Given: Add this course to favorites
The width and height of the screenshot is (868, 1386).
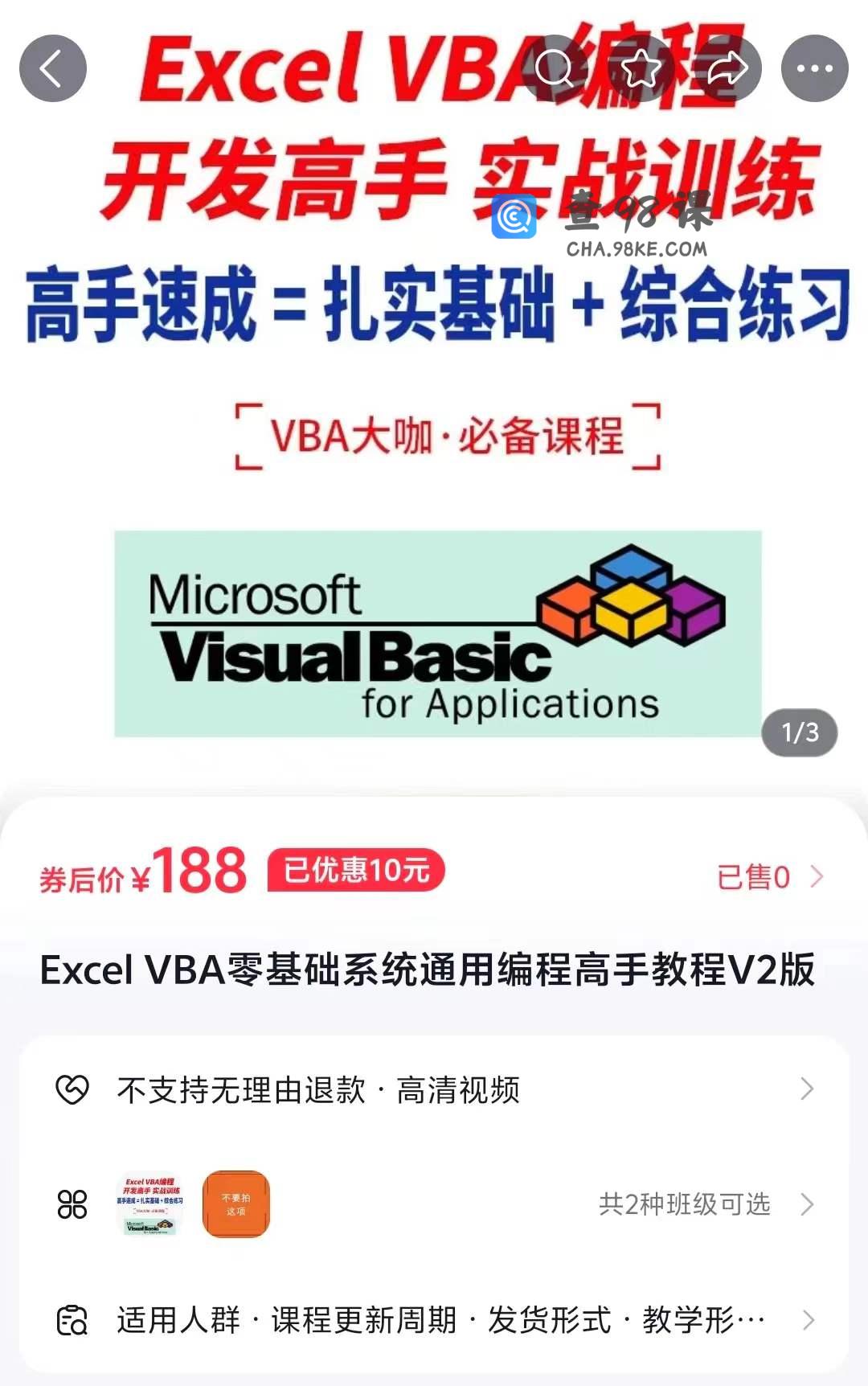Looking at the screenshot, I should click(641, 68).
